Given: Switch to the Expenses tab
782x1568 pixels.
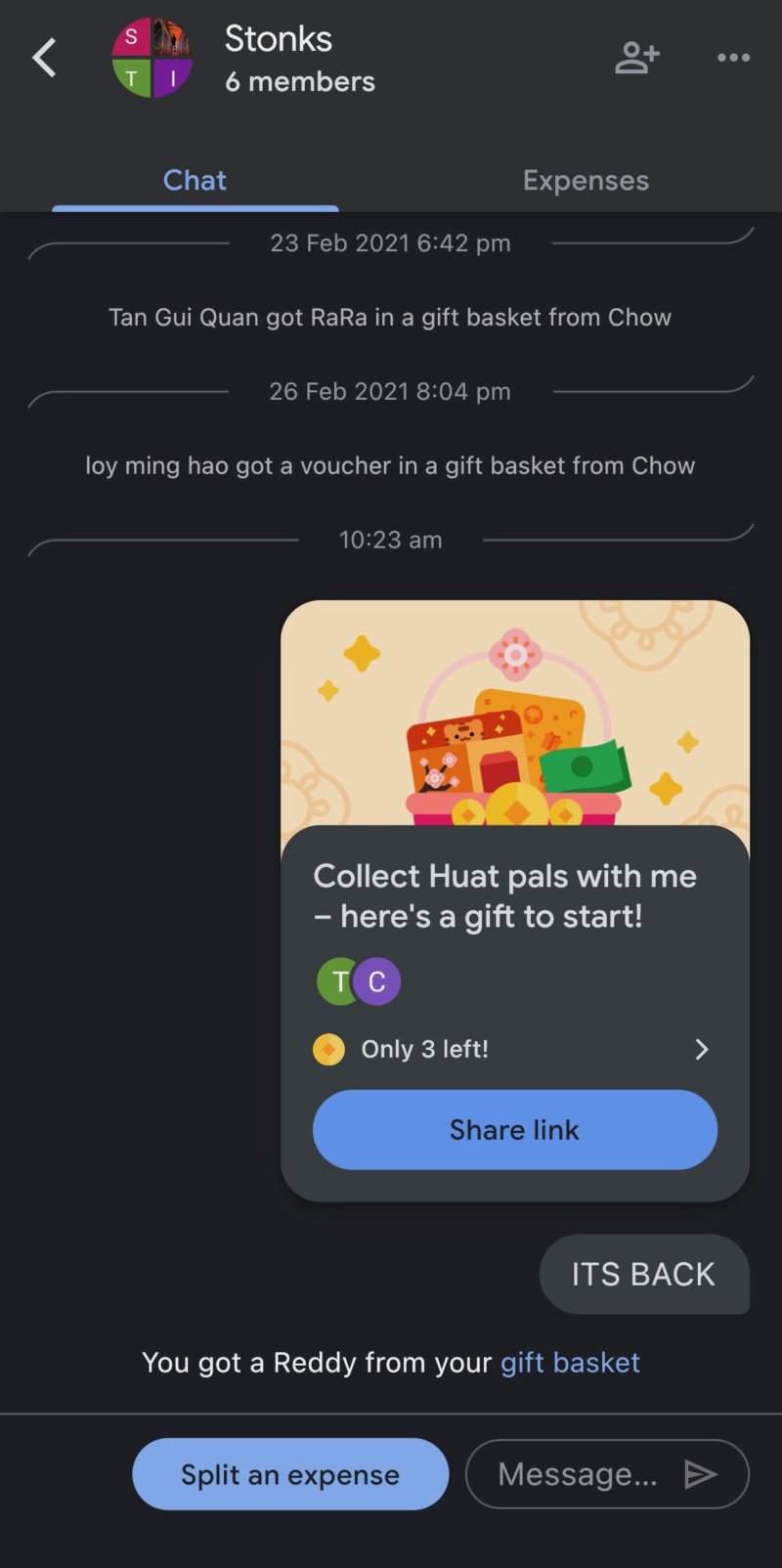Looking at the screenshot, I should (x=586, y=180).
